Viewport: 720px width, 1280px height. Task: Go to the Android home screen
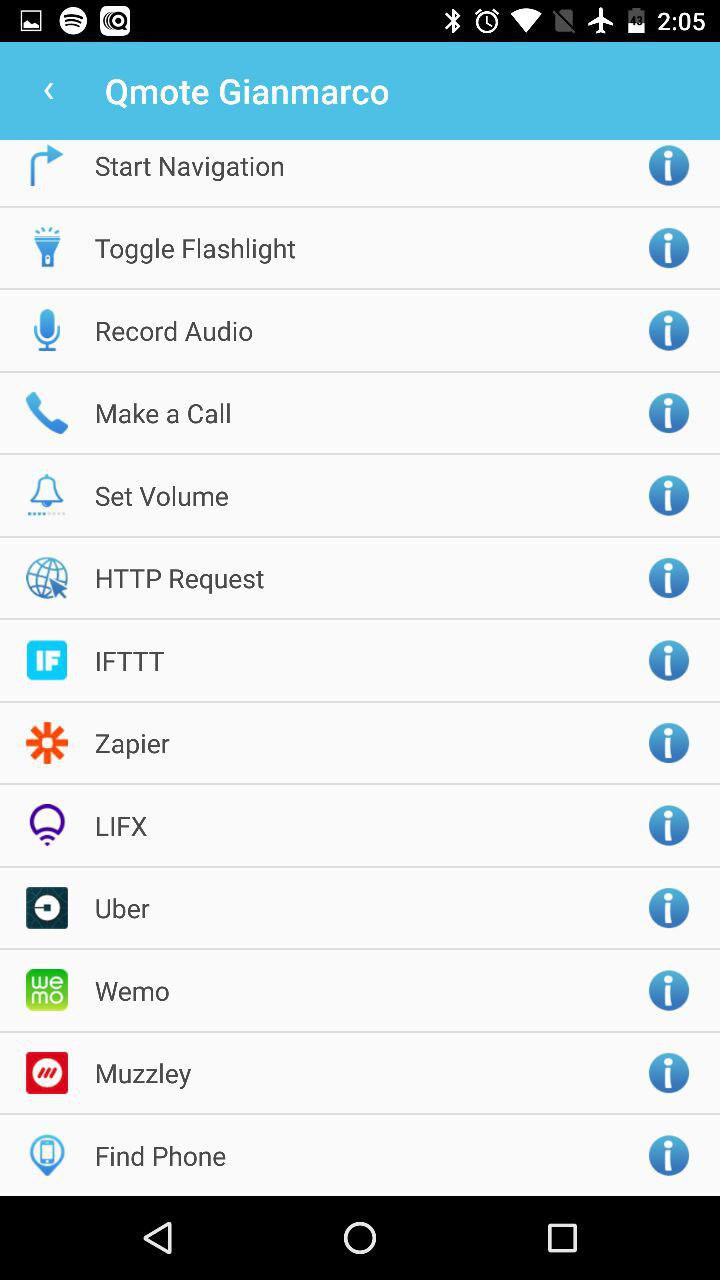[360, 1238]
